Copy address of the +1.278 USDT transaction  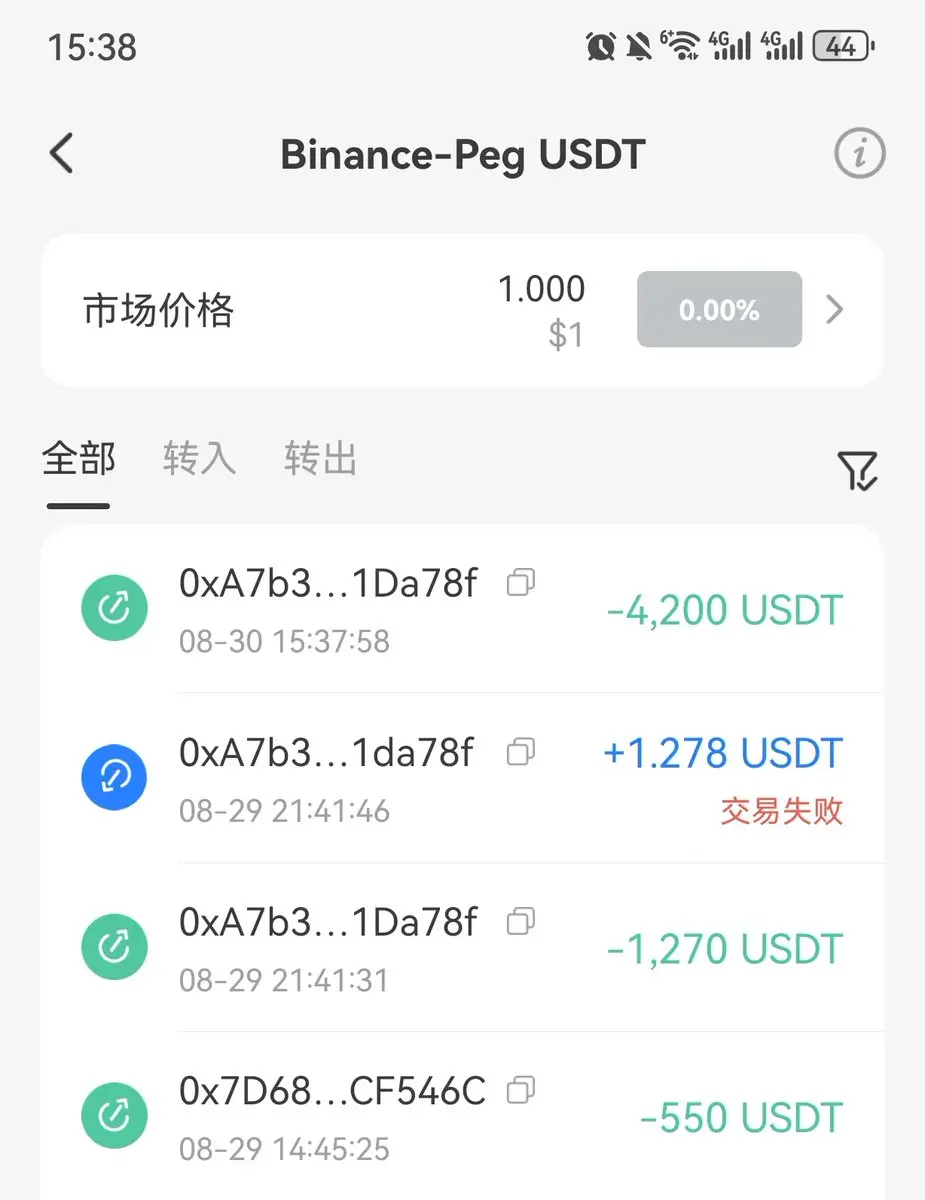tap(520, 753)
